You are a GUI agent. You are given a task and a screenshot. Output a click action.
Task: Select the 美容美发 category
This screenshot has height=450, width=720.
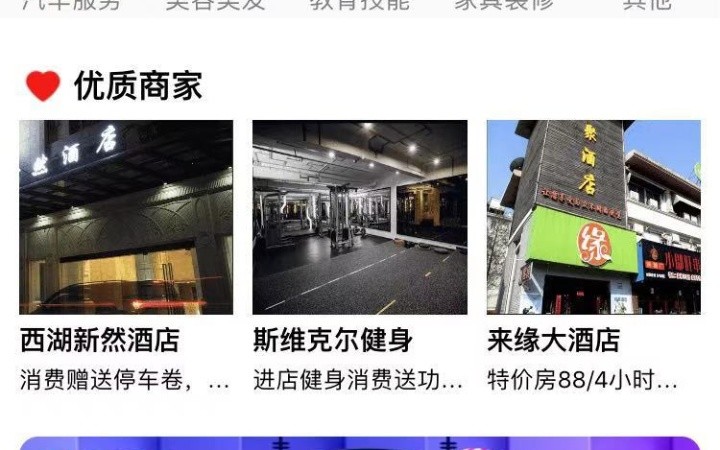[x=215, y=4]
